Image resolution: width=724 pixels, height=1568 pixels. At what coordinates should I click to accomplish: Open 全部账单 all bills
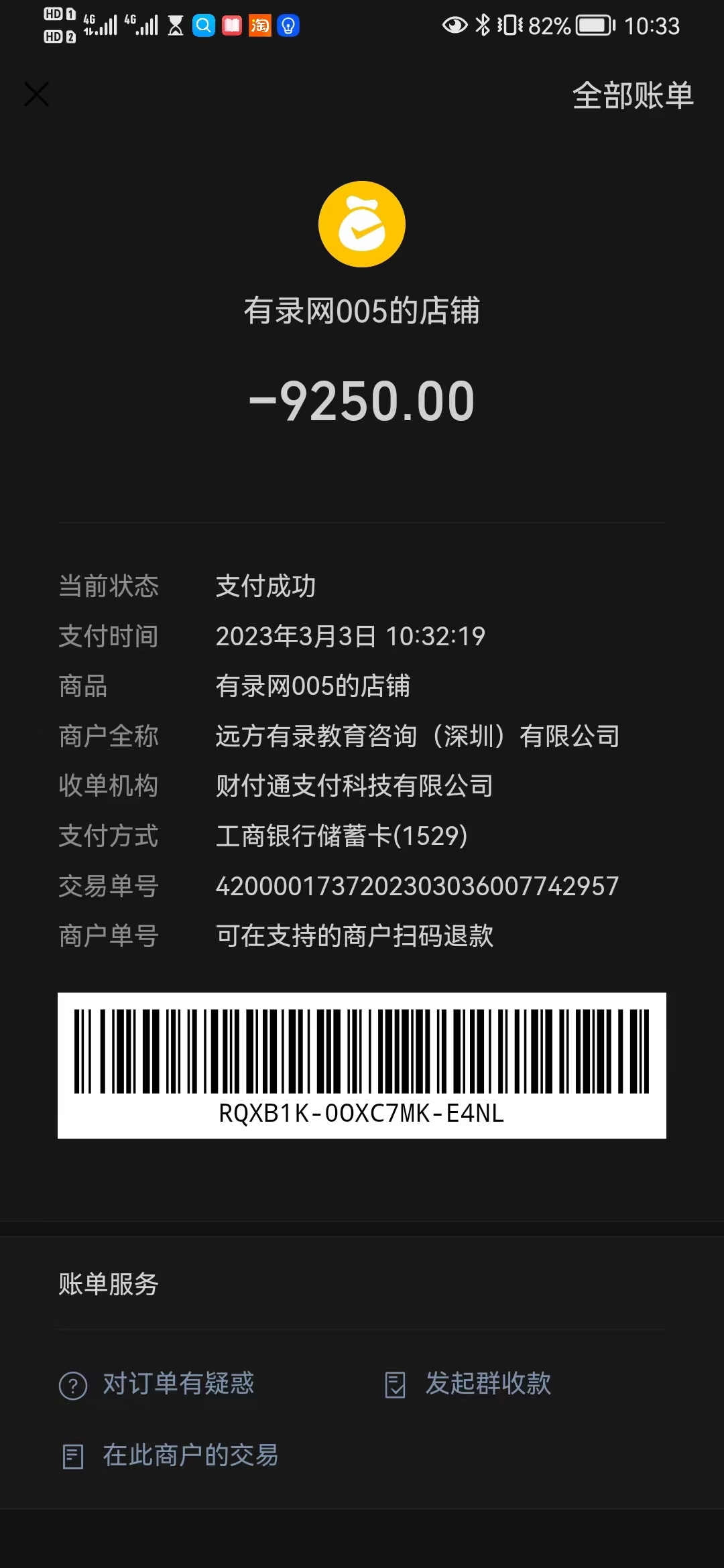point(632,96)
